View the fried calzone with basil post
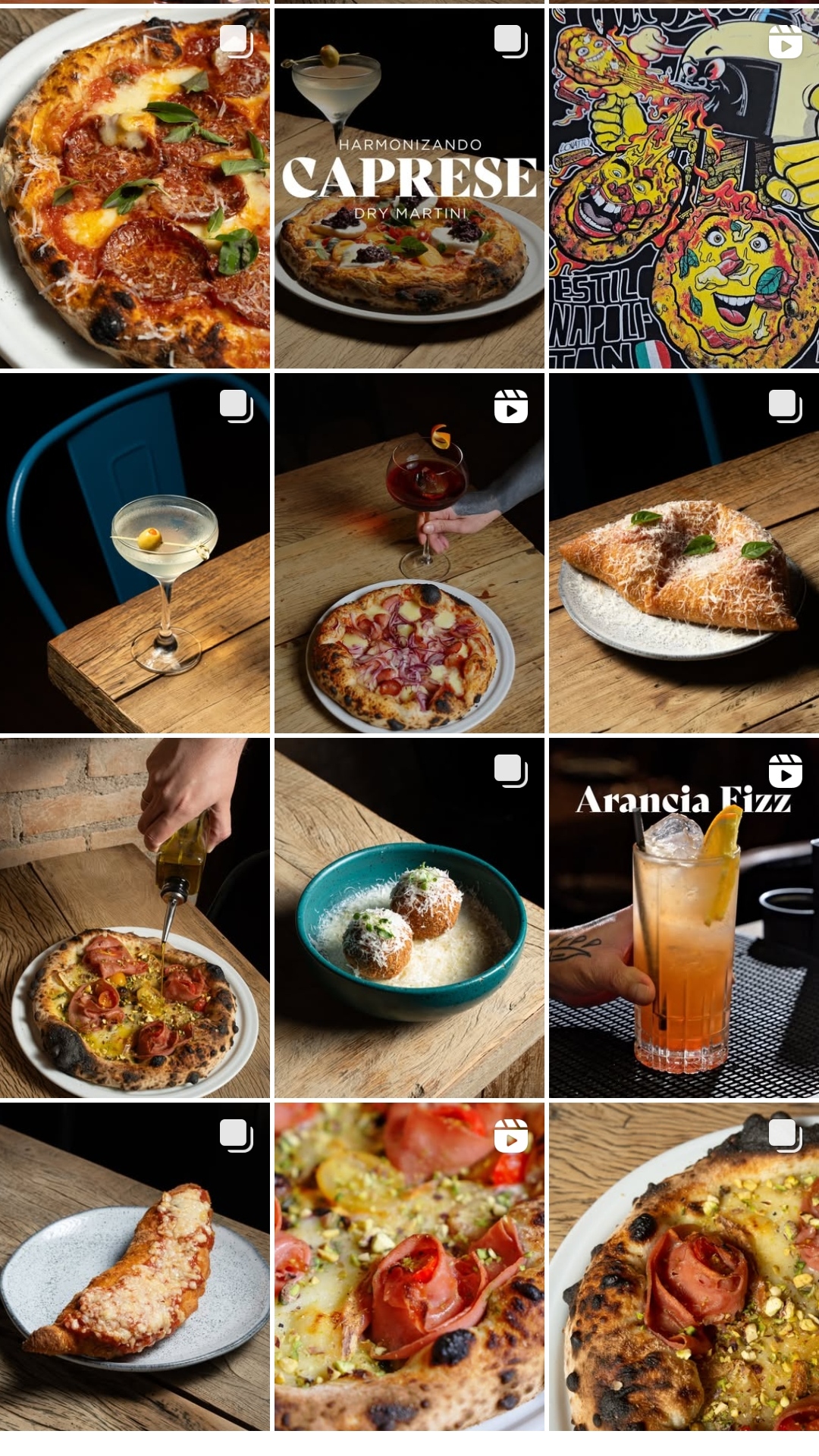819x1456 pixels. [684, 553]
